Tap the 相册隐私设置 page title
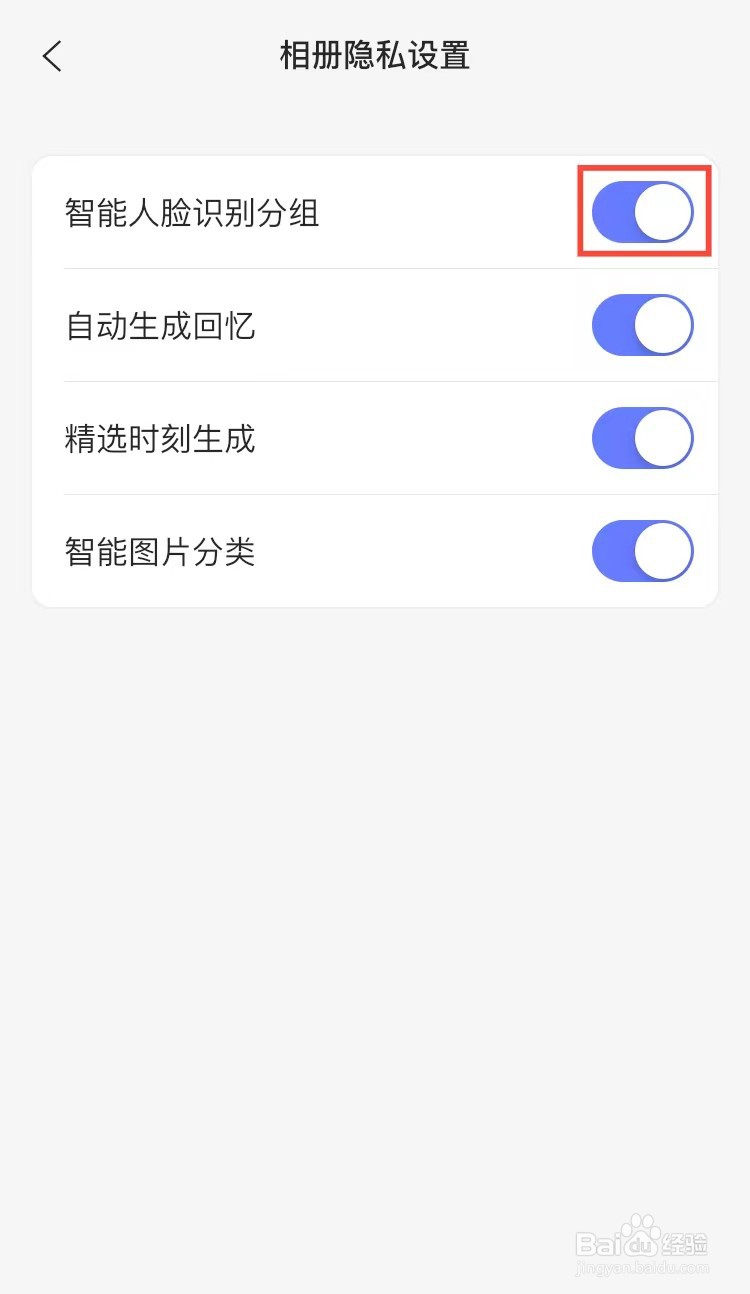 point(375,57)
